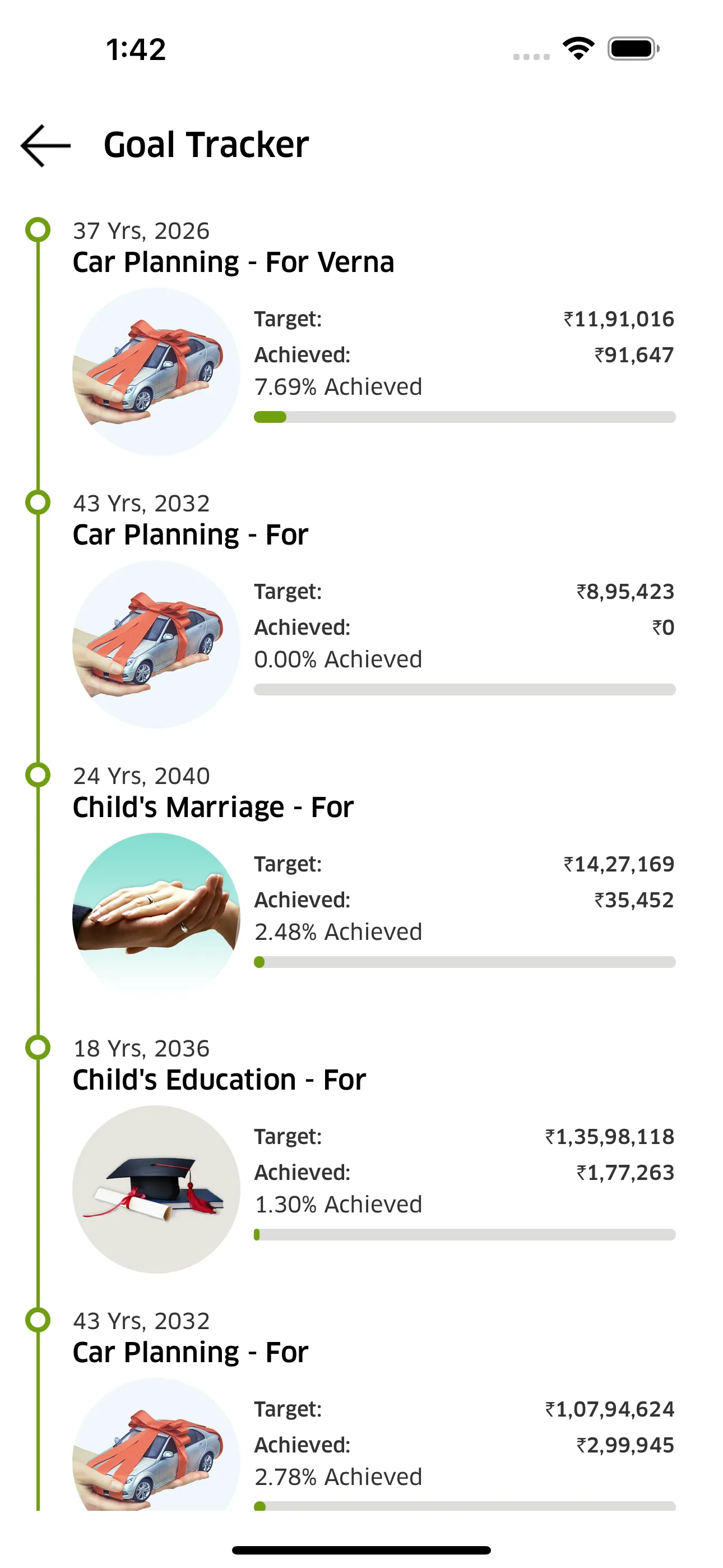
Task: Tap the timeline circle next to Child's Education
Action: (38, 1047)
